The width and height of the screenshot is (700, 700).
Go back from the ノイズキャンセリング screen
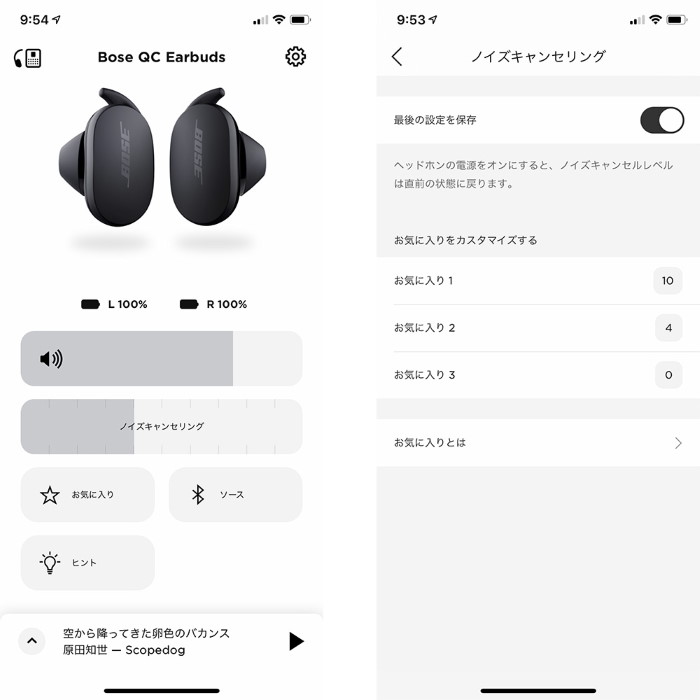pos(397,57)
